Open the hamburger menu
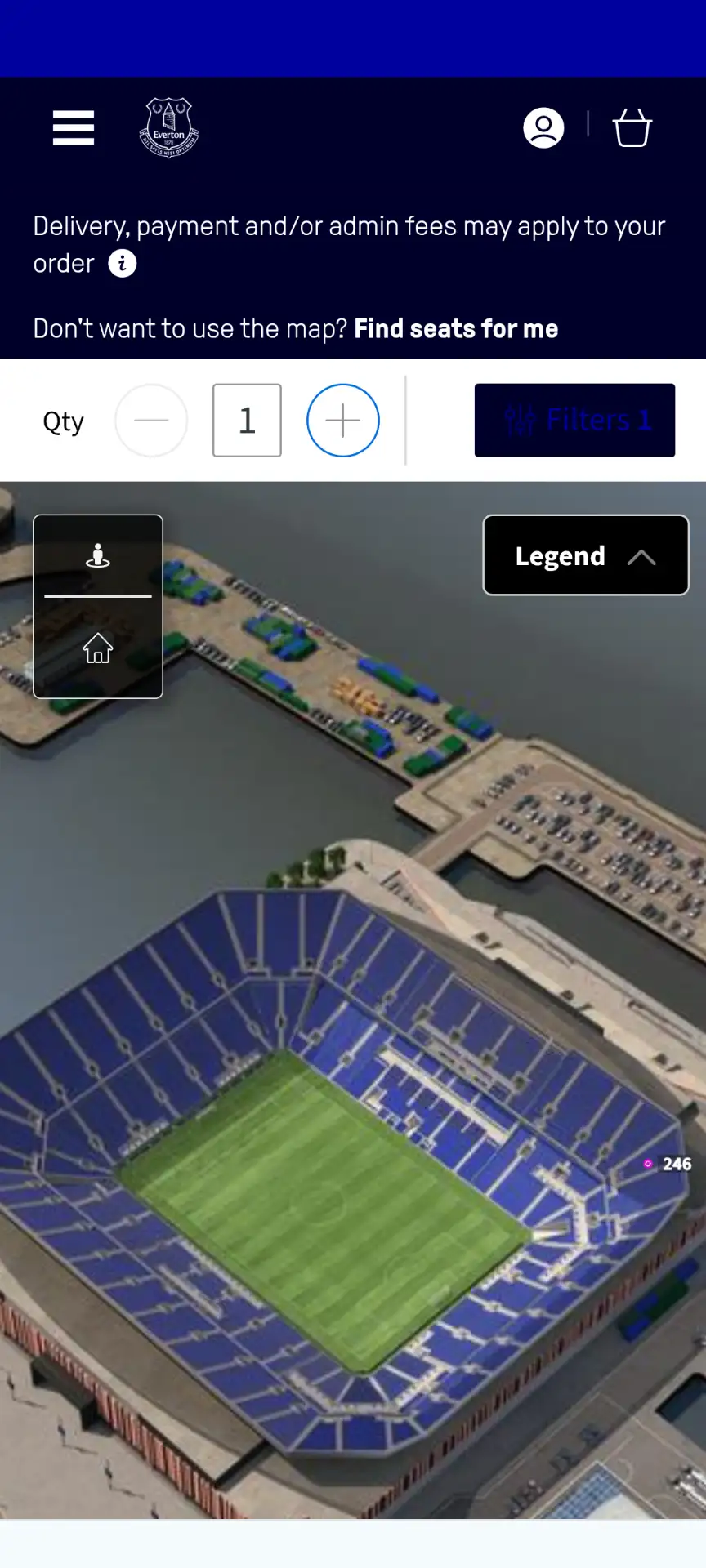The image size is (706, 1568). pos(74,128)
